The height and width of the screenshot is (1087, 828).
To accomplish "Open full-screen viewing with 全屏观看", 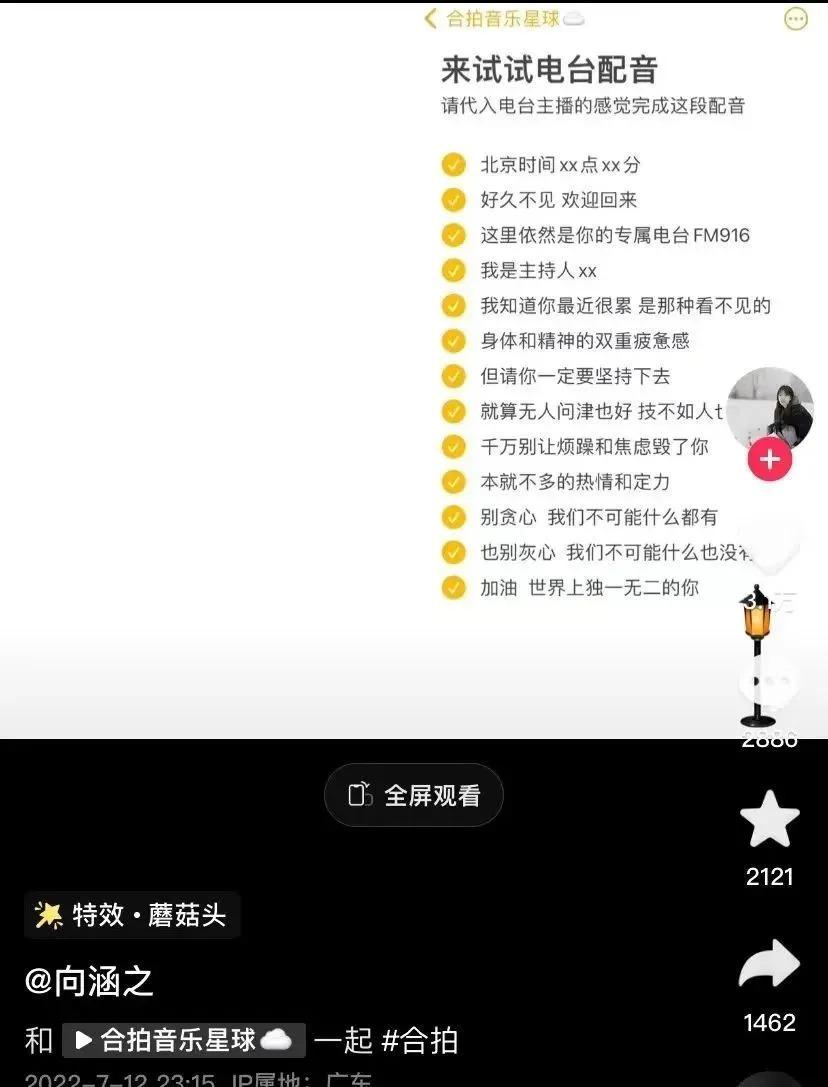I will pyautogui.click(x=414, y=795).
